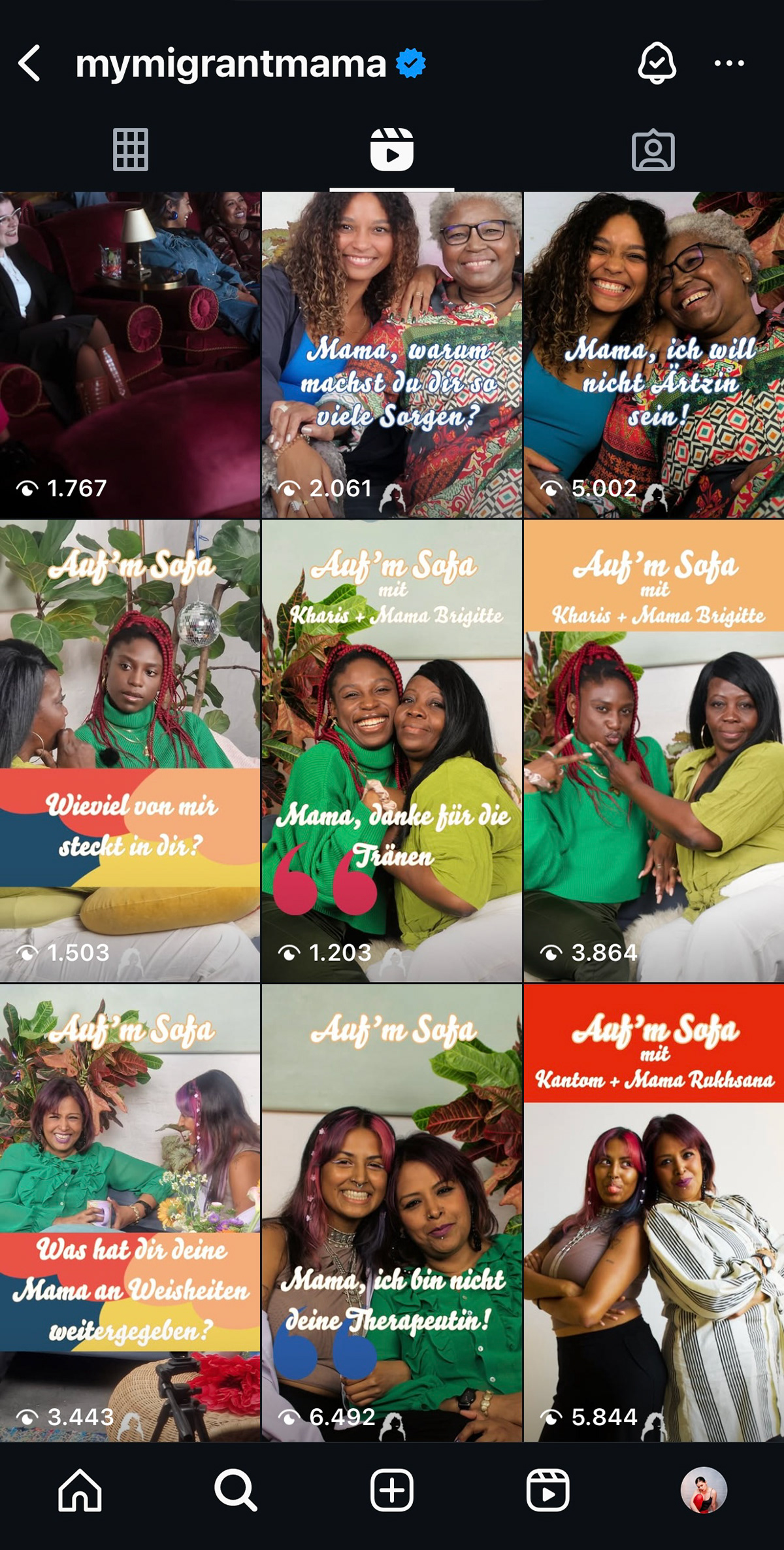
Task: Open the notification bell settings
Action: point(657,63)
